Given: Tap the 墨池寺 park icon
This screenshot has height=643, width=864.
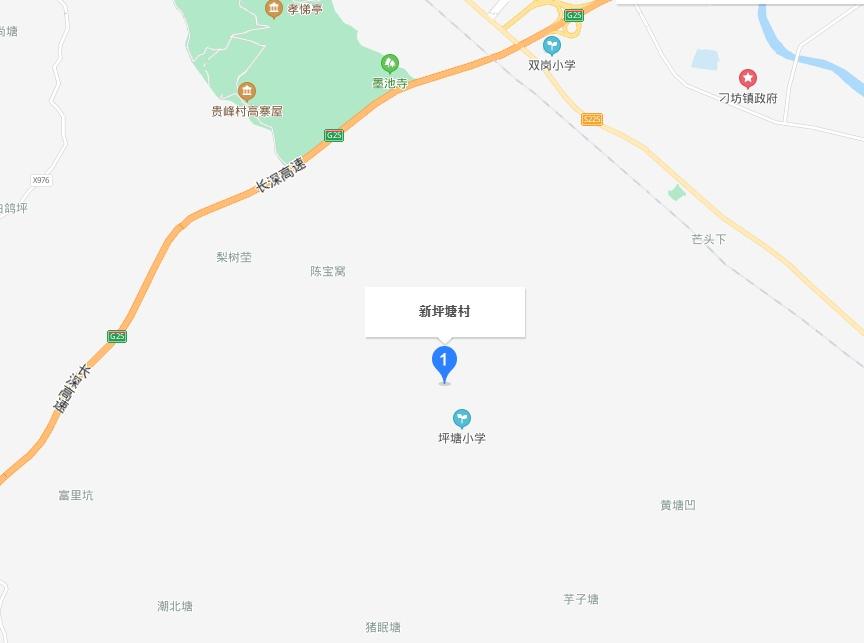Looking at the screenshot, I should click(390, 64).
